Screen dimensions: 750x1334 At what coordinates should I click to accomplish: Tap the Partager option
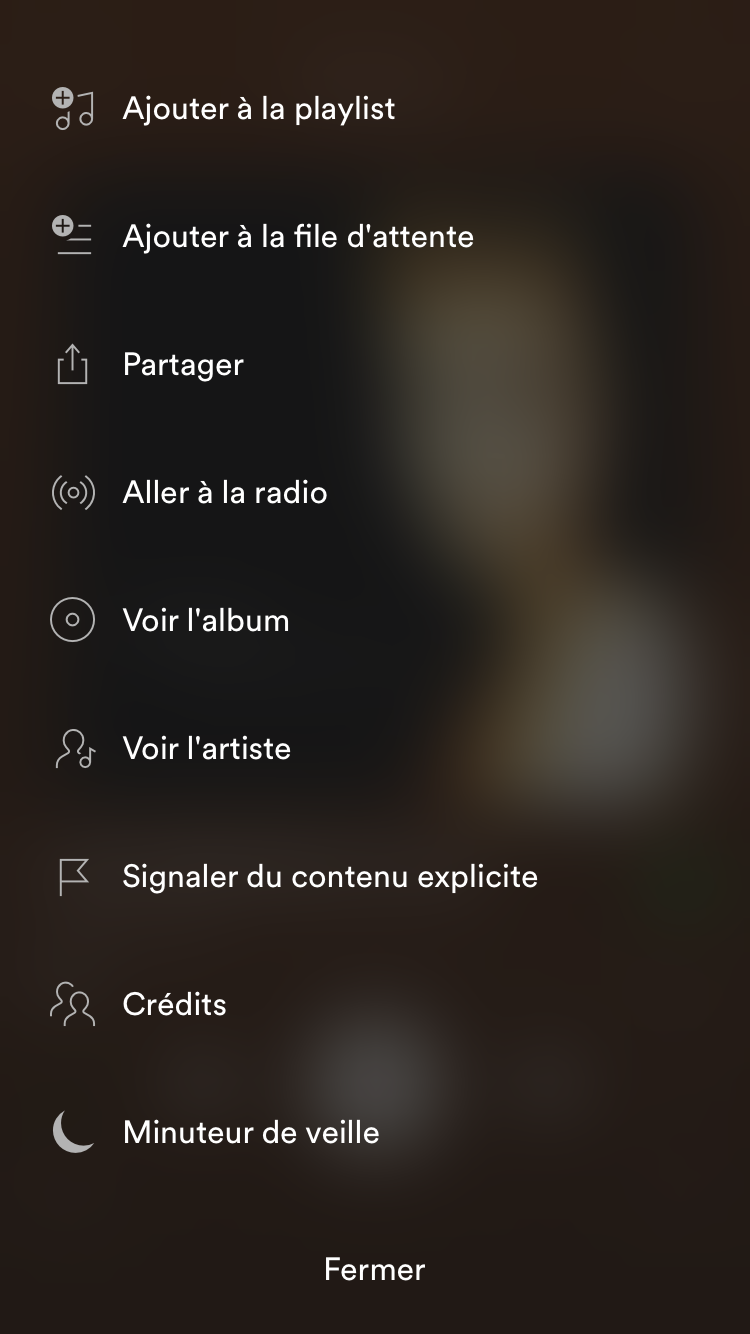pos(183,365)
